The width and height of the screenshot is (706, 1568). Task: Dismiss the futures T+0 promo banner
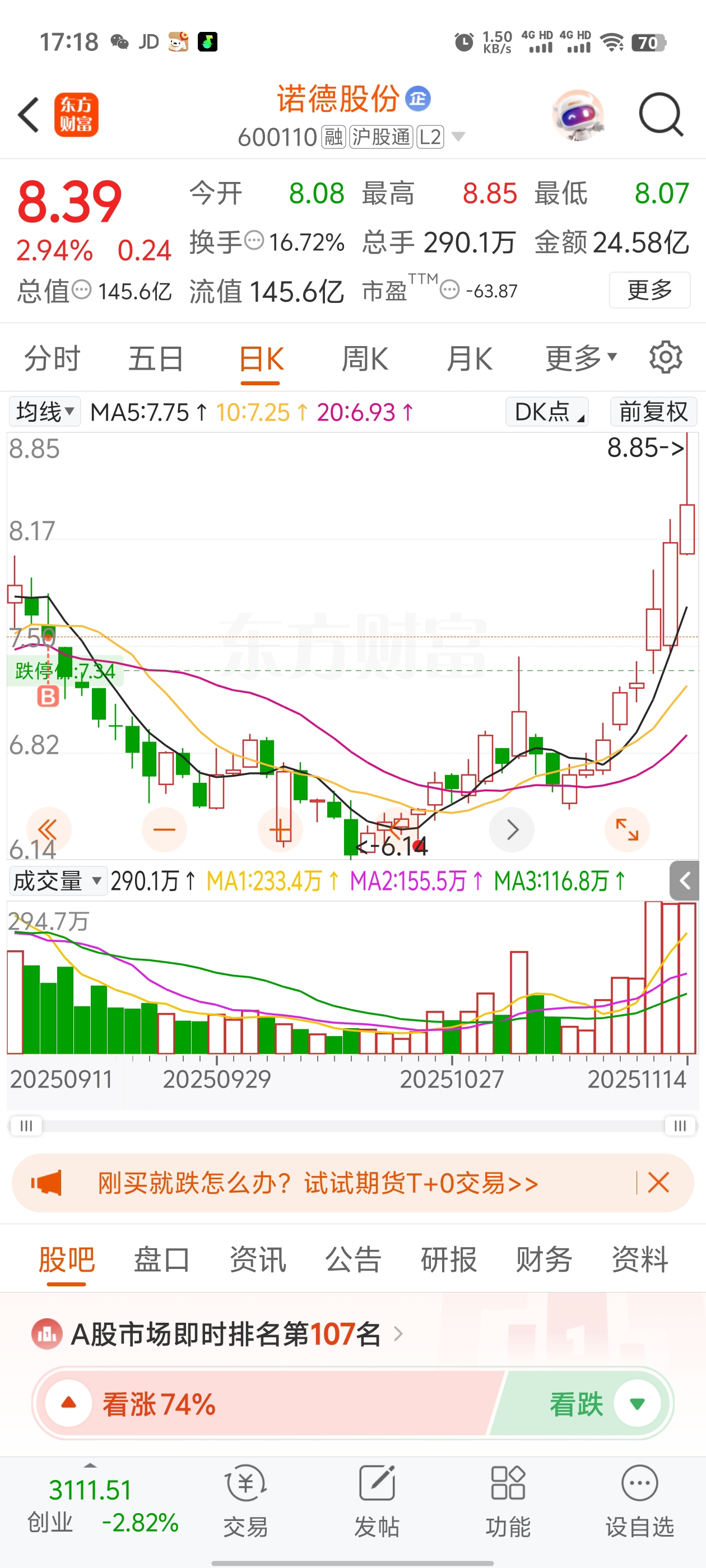tap(658, 1183)
